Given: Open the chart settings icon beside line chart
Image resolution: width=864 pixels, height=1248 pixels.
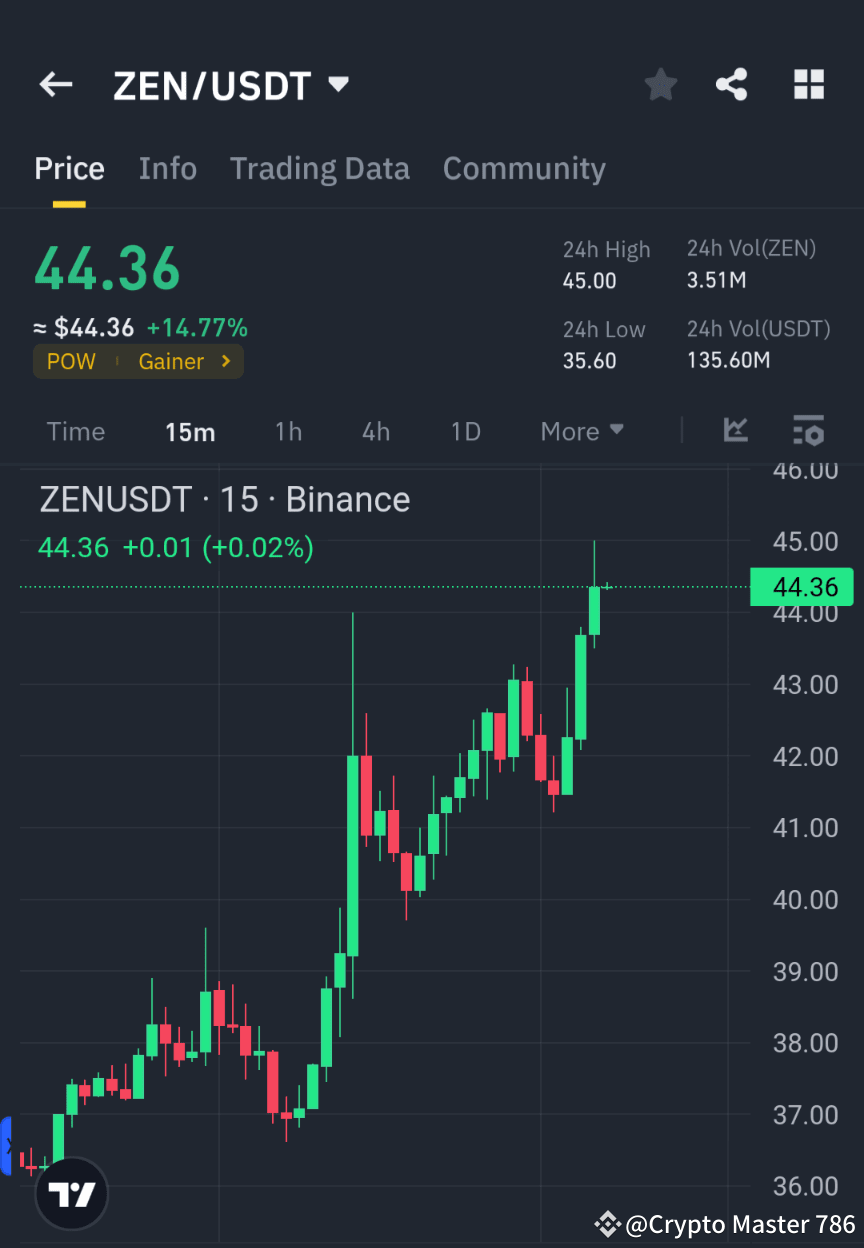Looking at the screenshot, I should click(x=808, y=431).
